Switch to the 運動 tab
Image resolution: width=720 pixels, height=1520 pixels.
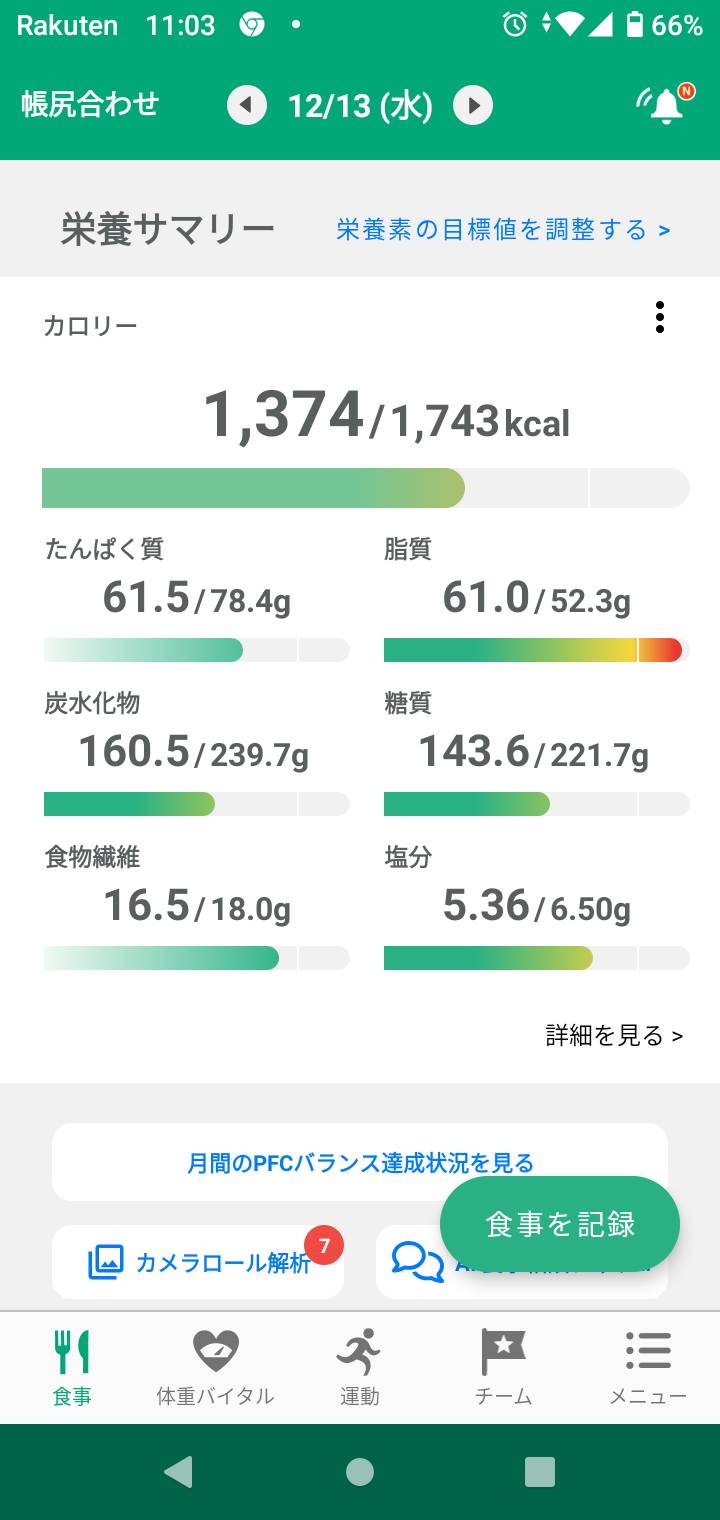pyautogui.click(x=359, y=1367)
